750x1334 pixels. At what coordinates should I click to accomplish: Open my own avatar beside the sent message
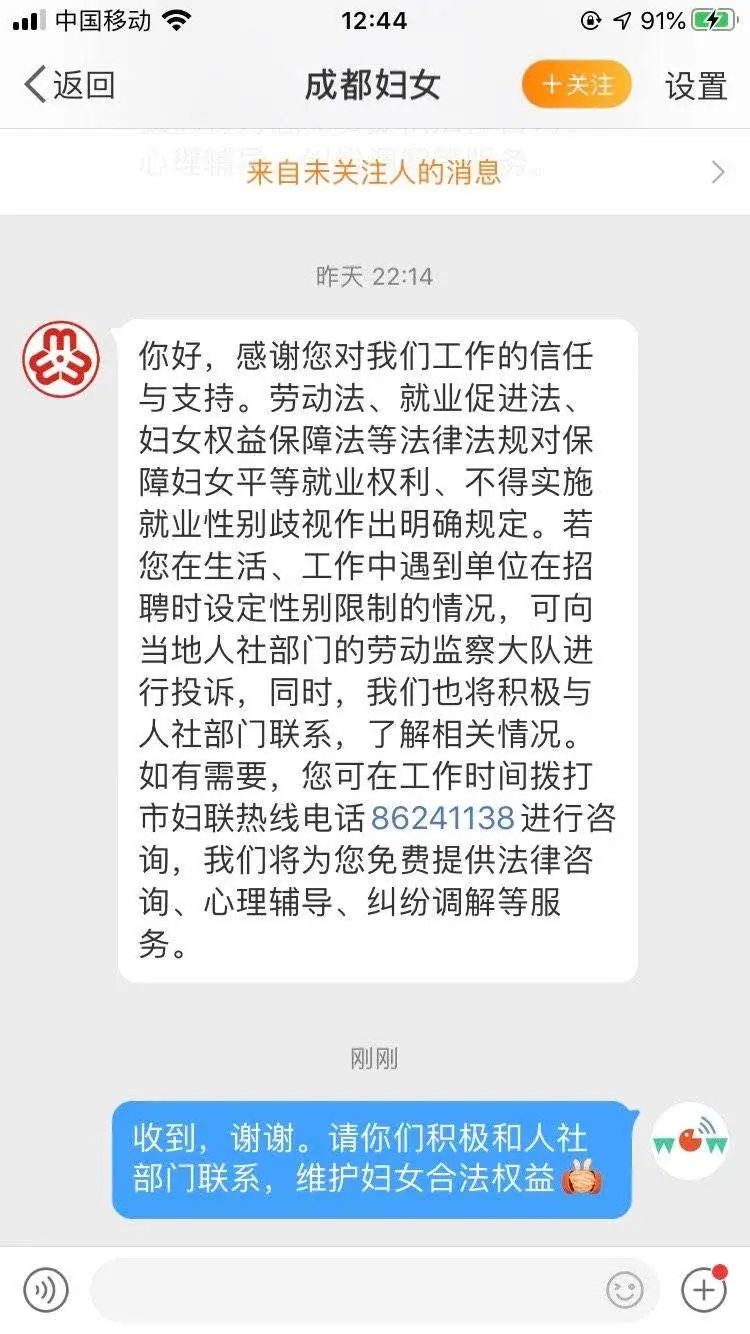point(690,1141)
